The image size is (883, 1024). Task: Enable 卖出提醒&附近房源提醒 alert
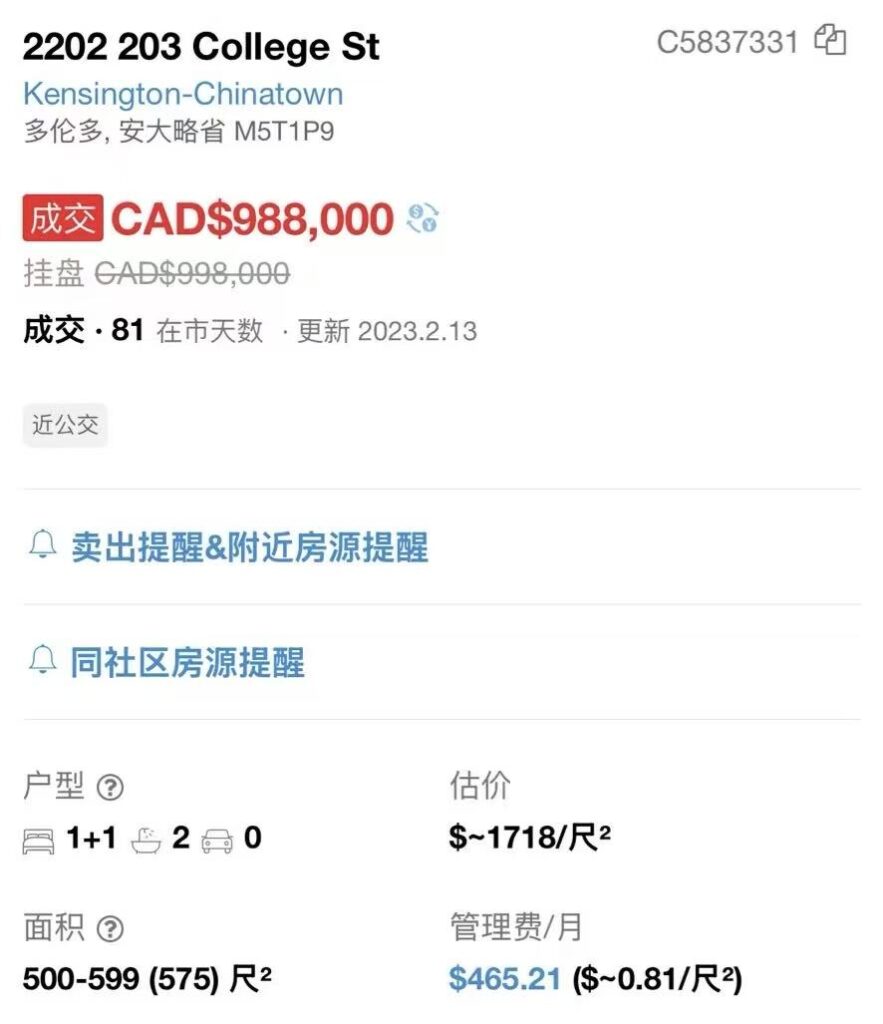pos(230,547)
